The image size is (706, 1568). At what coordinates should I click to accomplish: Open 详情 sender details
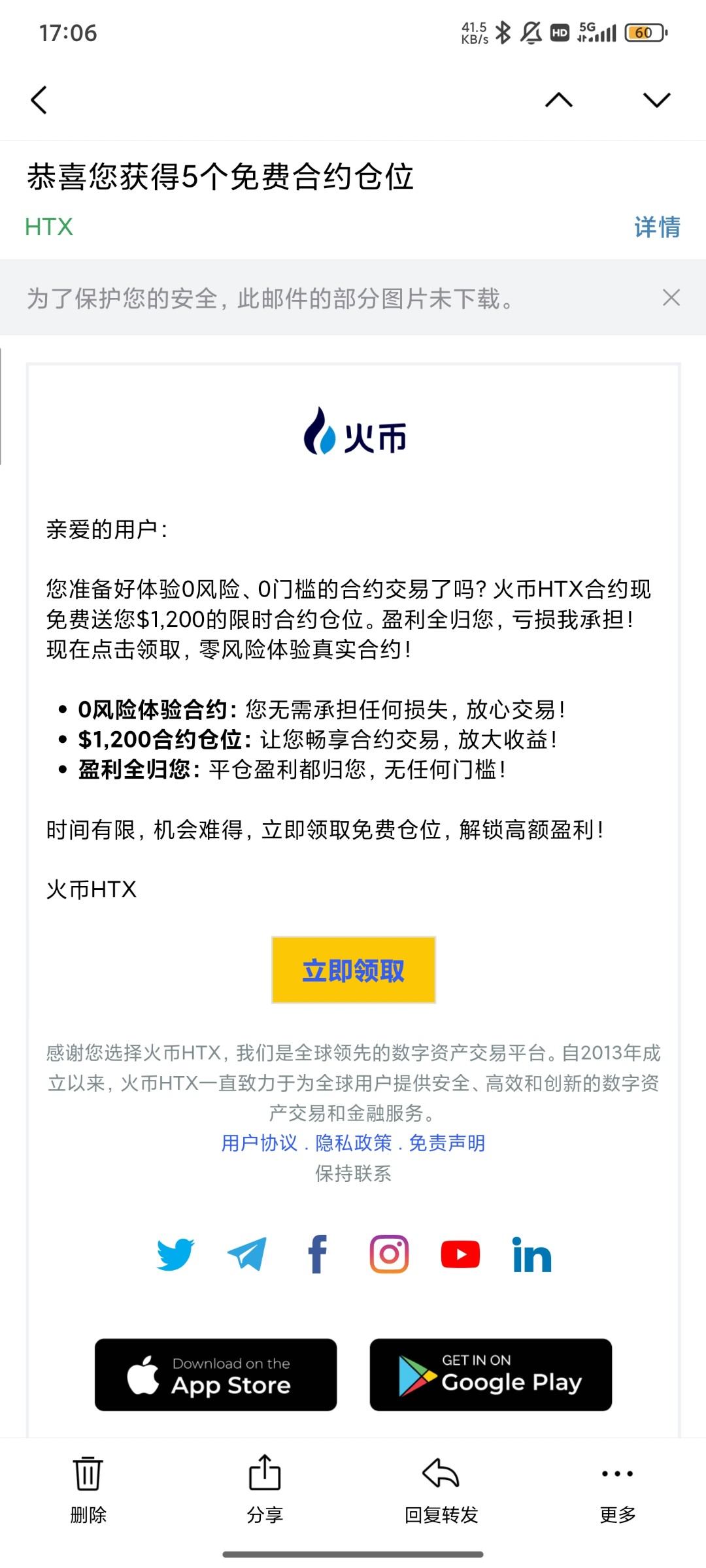[657, 227]
